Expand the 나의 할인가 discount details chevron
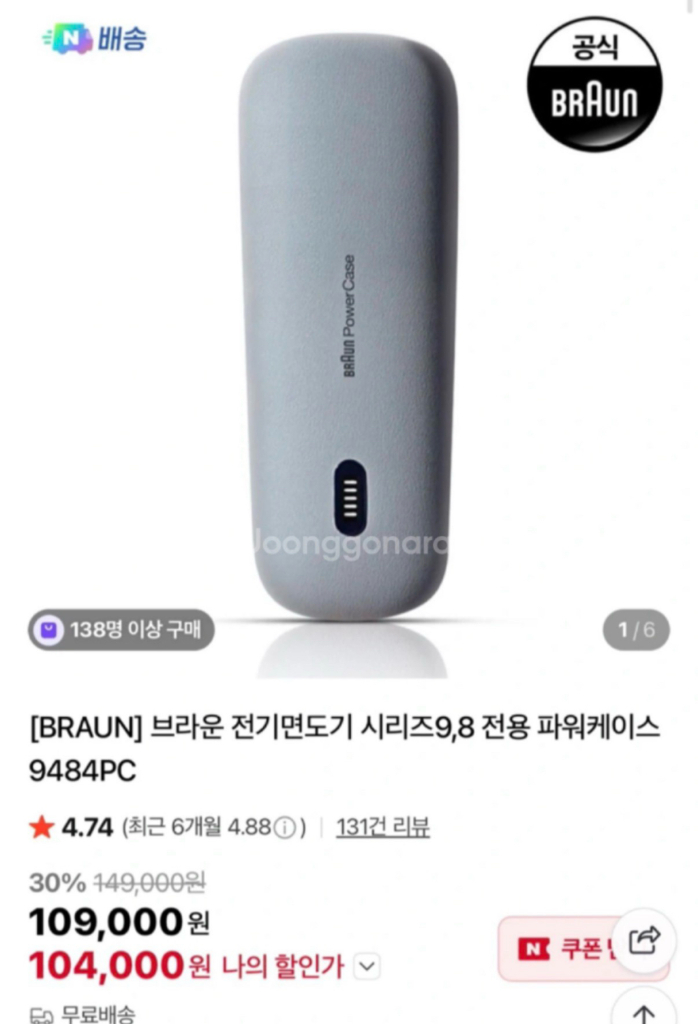The height and width of the screenshot is (1024, 698). tap(369, 966)
